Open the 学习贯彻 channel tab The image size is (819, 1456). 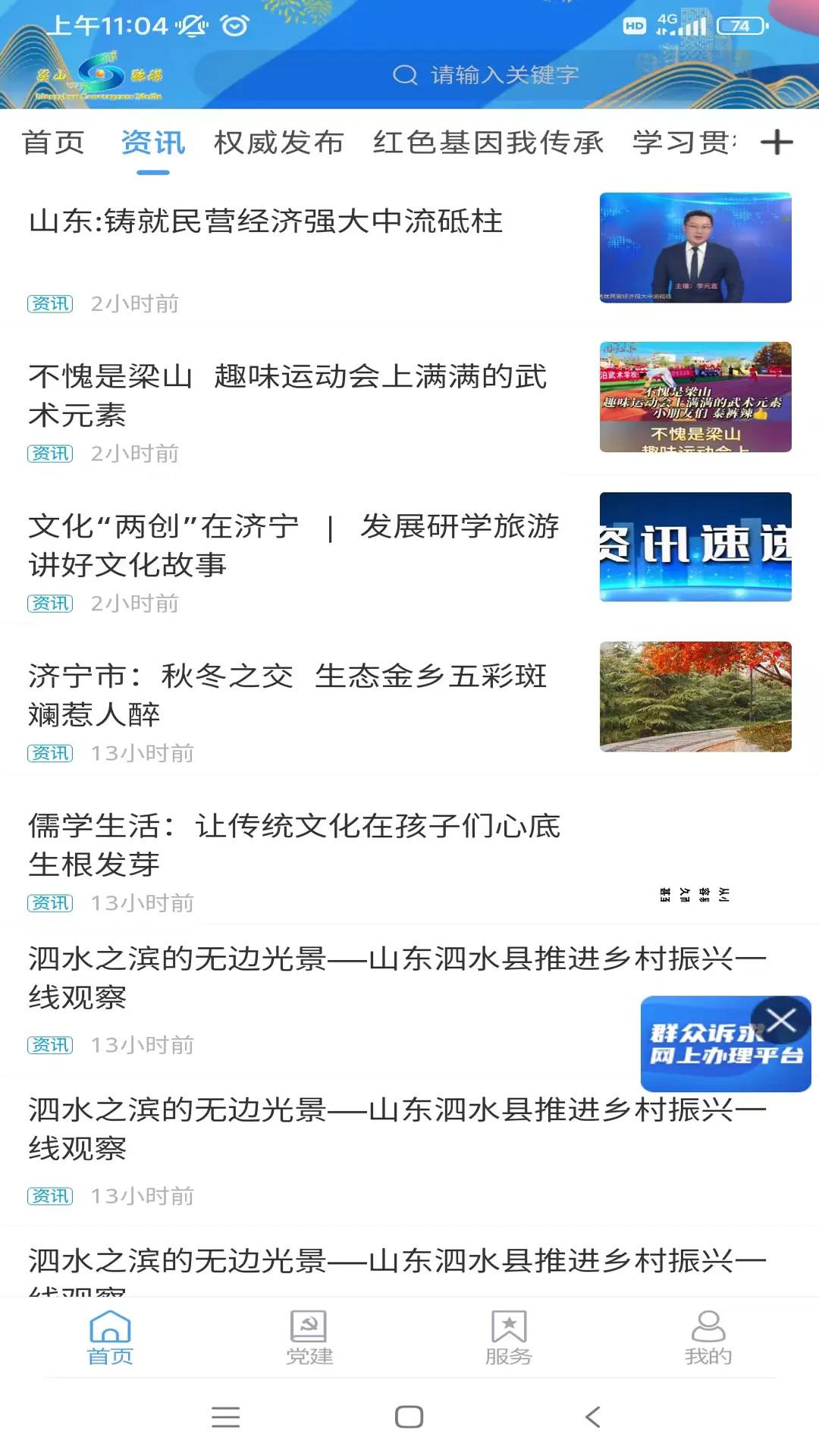tap(681, 143)
